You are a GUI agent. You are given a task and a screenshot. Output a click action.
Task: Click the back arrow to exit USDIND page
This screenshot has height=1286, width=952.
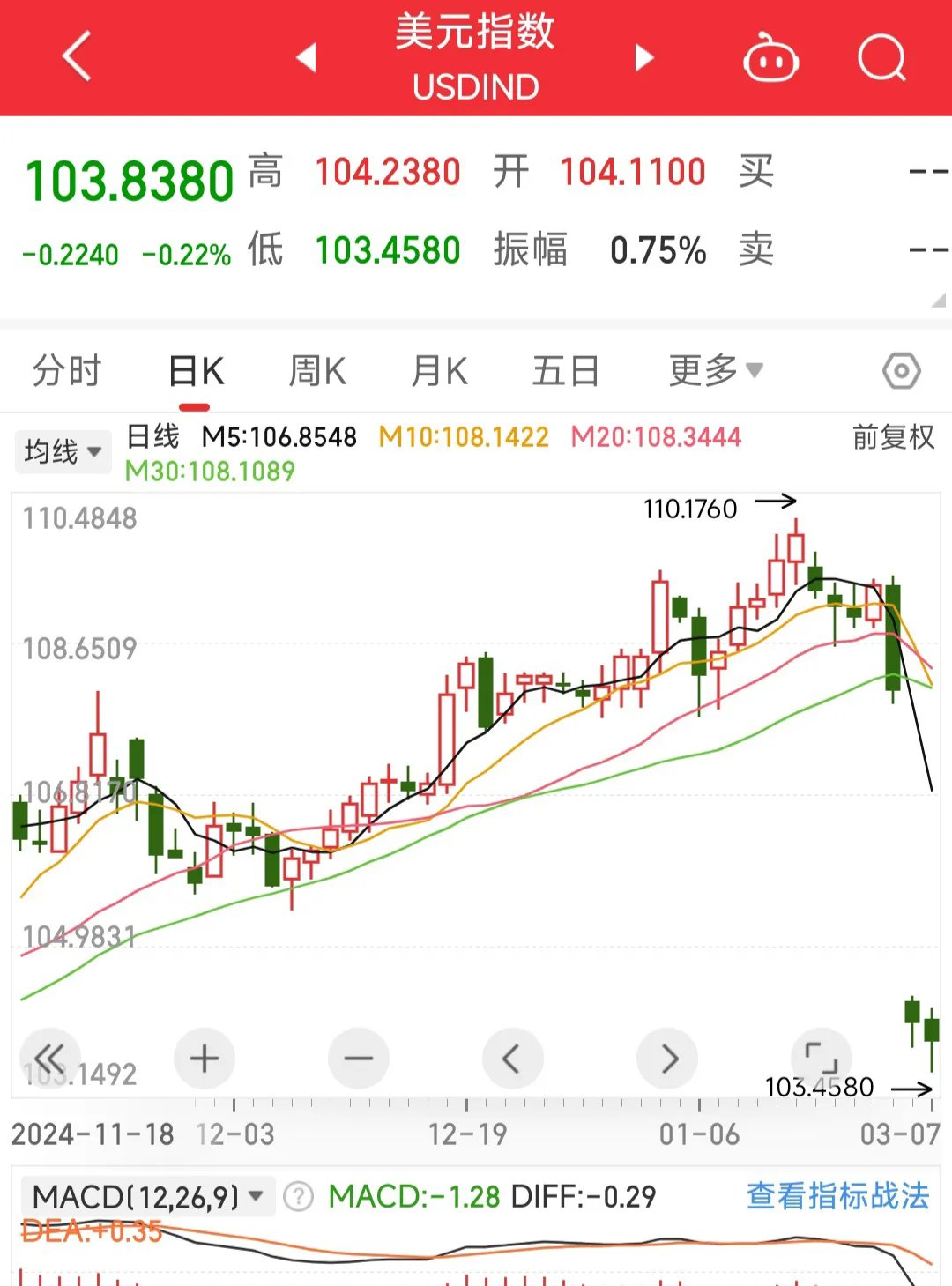[x=75, y=57]
